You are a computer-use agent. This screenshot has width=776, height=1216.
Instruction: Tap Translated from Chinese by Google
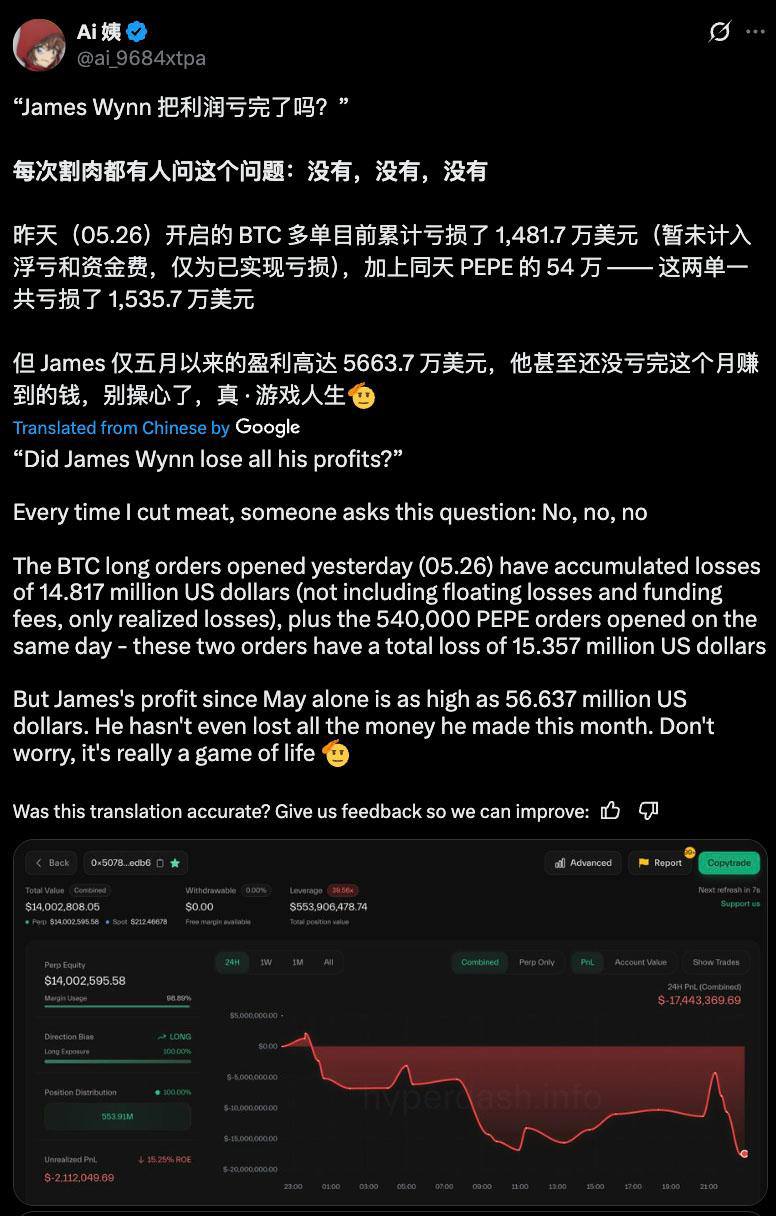(156, 427)
